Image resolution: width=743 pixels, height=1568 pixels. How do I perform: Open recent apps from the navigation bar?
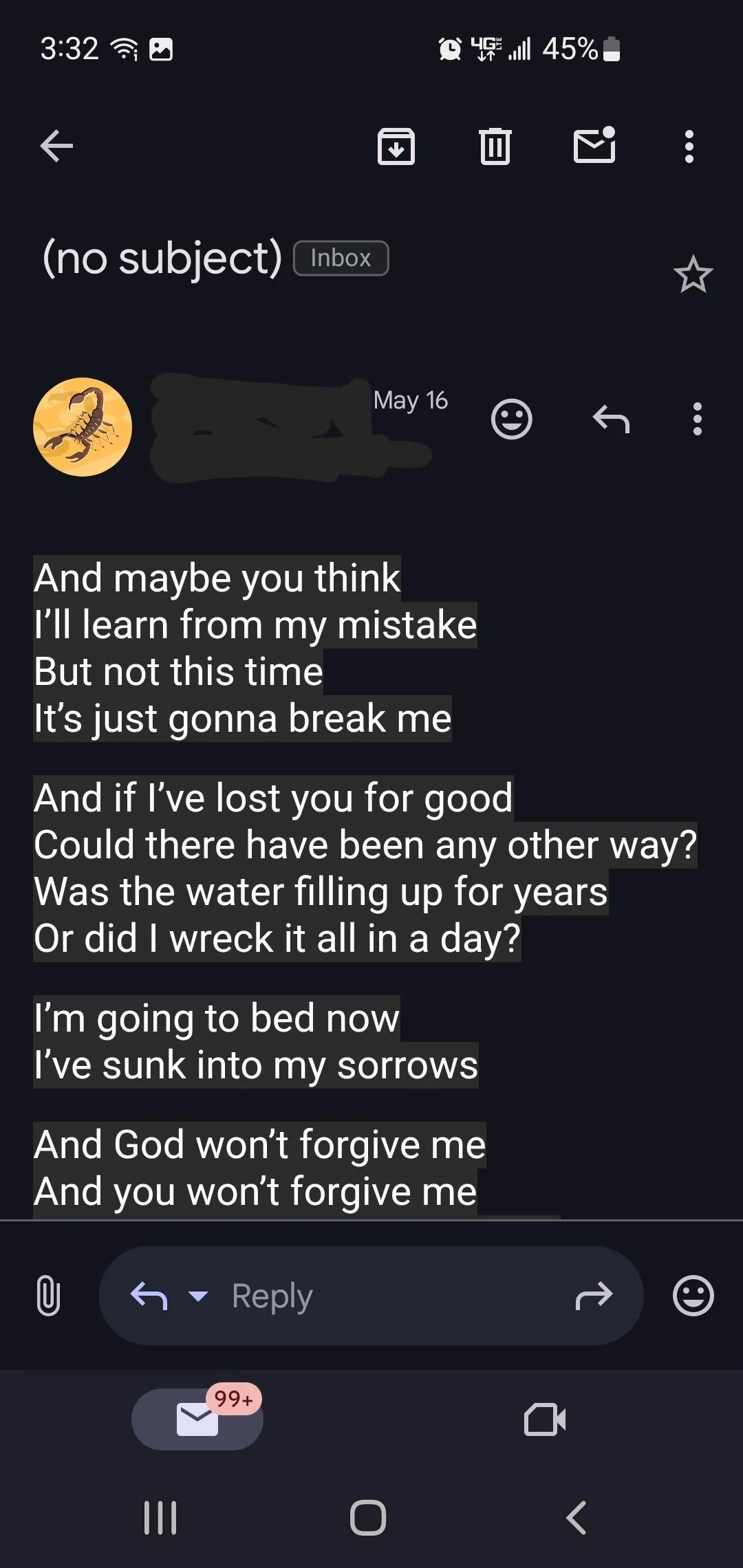(x=160, y=1518)
